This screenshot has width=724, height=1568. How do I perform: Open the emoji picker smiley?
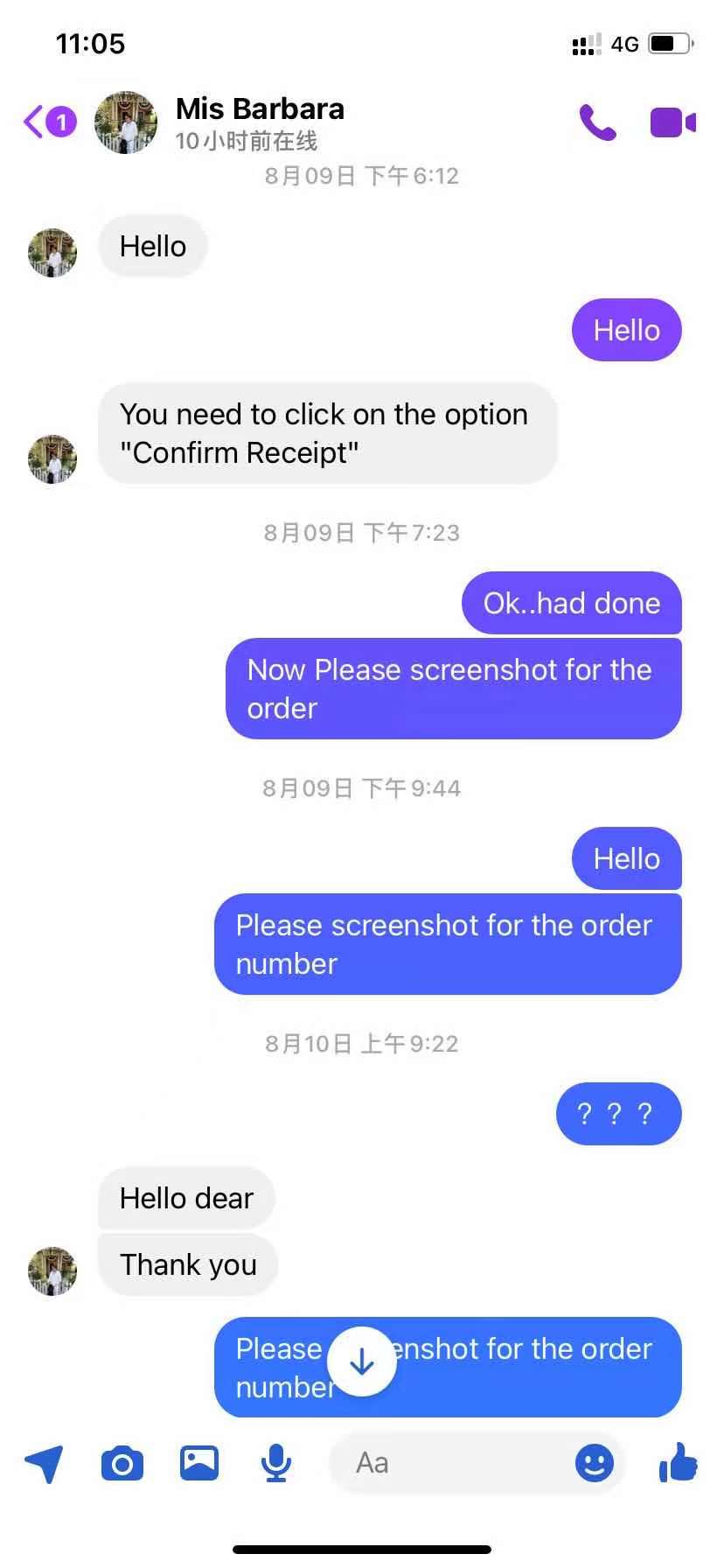[x=594, y=1463]
